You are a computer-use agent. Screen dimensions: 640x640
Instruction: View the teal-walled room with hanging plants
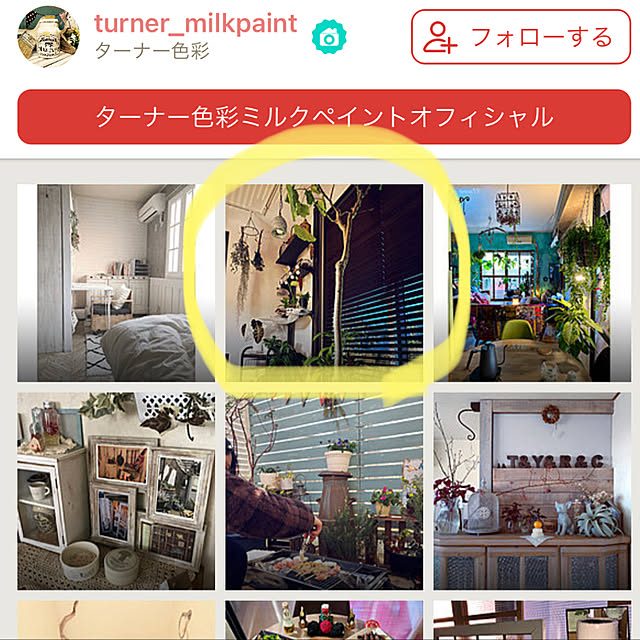pyautogui.click(x=530, y=283)
